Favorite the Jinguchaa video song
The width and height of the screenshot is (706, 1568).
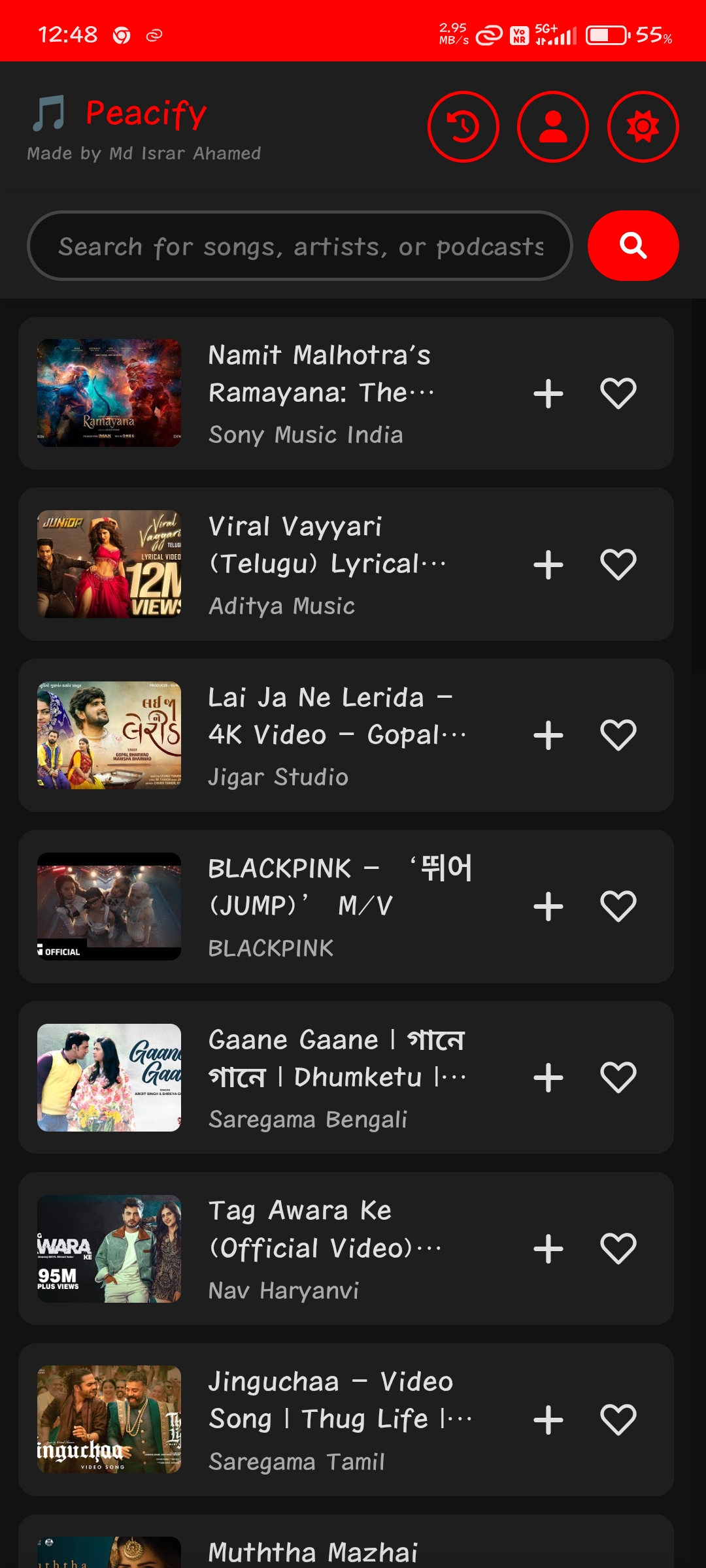618,1418
